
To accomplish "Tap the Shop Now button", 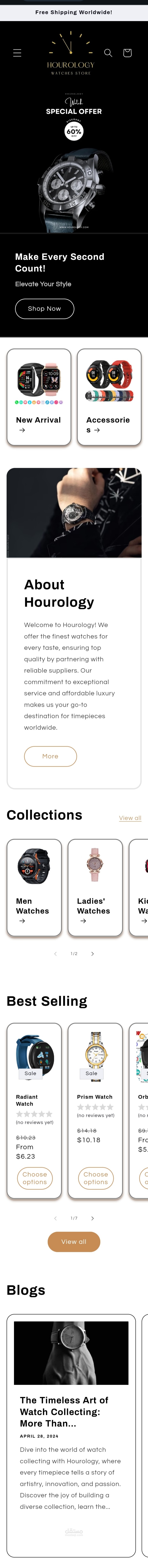I will (44, 309).
